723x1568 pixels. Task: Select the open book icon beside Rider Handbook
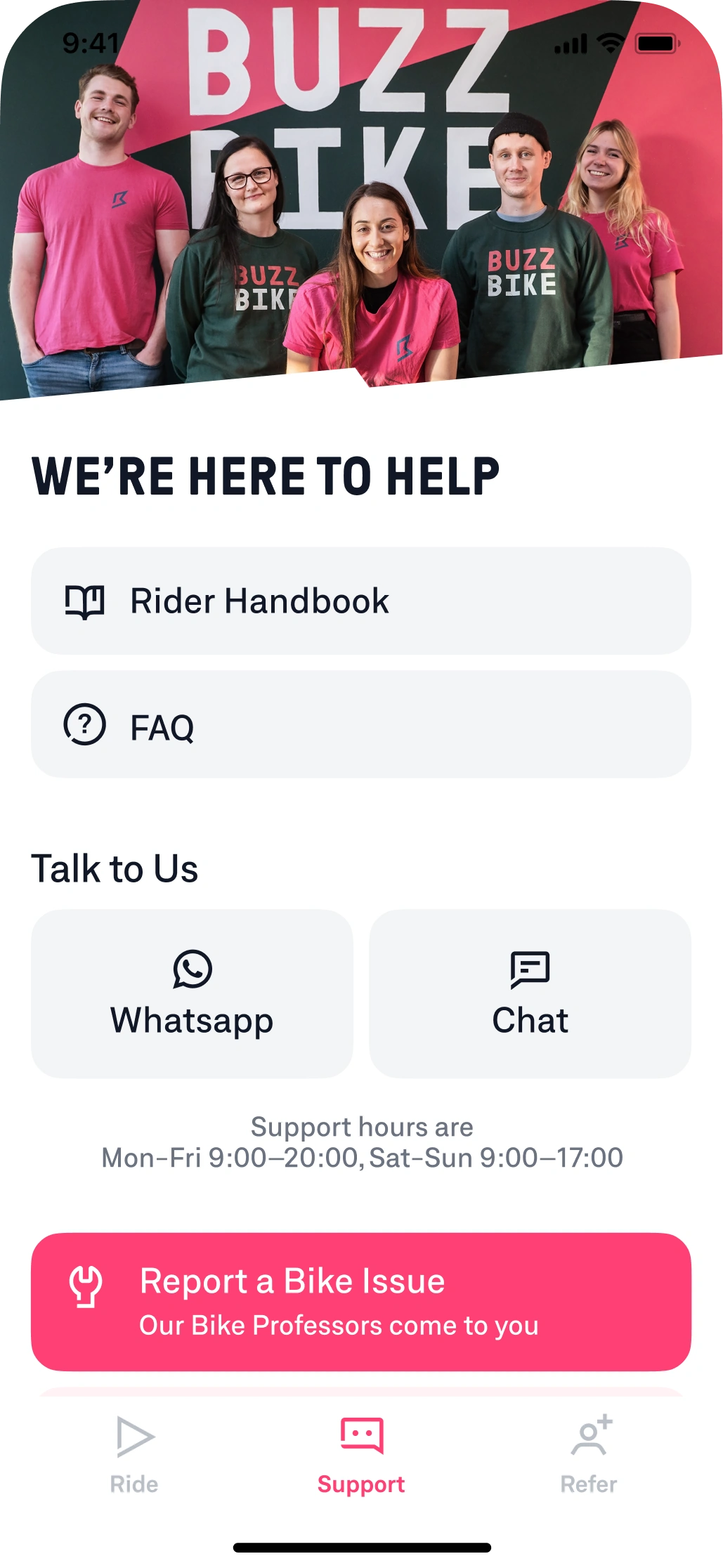(84, 601)
